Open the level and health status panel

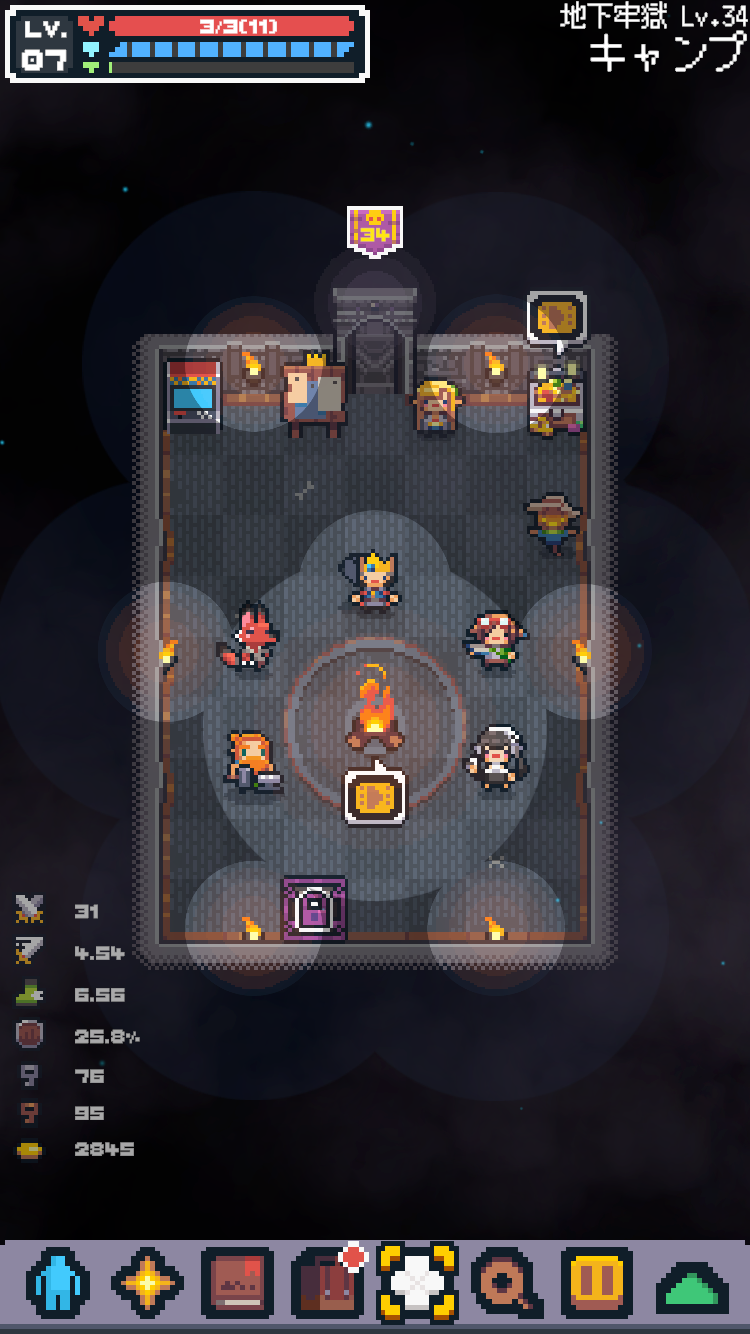tap(187, 43)
